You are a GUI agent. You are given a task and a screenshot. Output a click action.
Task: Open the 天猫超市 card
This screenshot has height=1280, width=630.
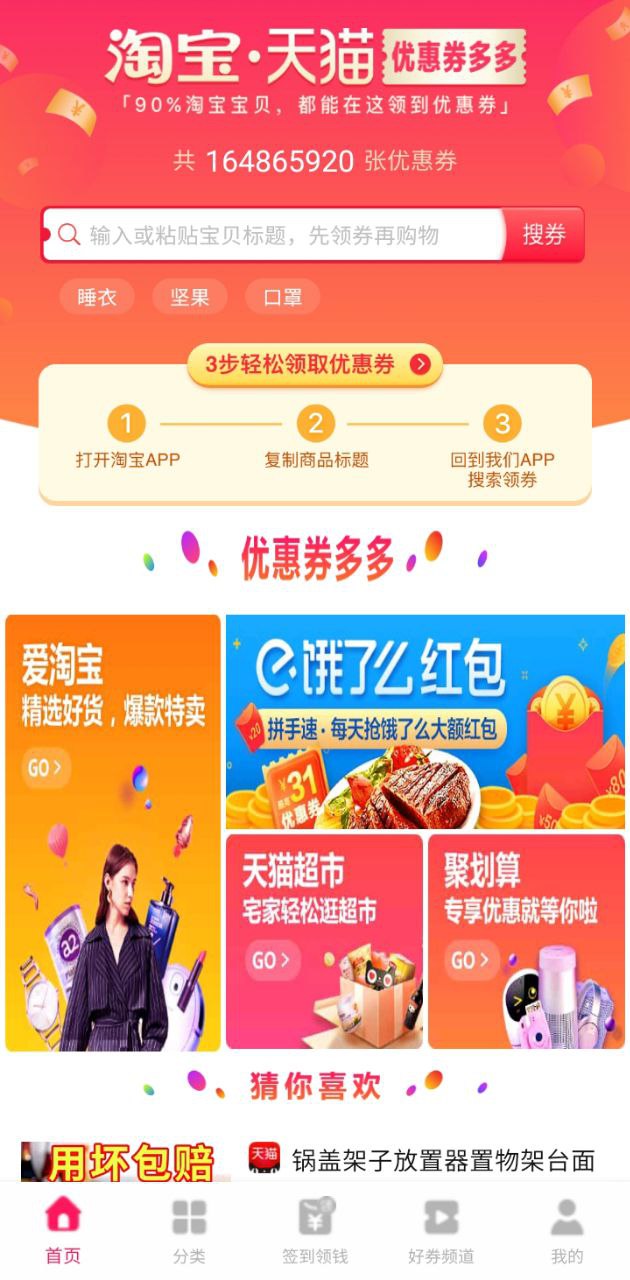(324, 940)
